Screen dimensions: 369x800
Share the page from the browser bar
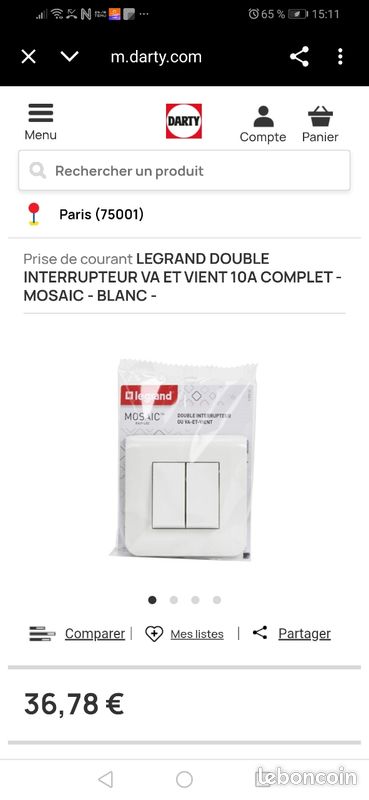(300, 57)
